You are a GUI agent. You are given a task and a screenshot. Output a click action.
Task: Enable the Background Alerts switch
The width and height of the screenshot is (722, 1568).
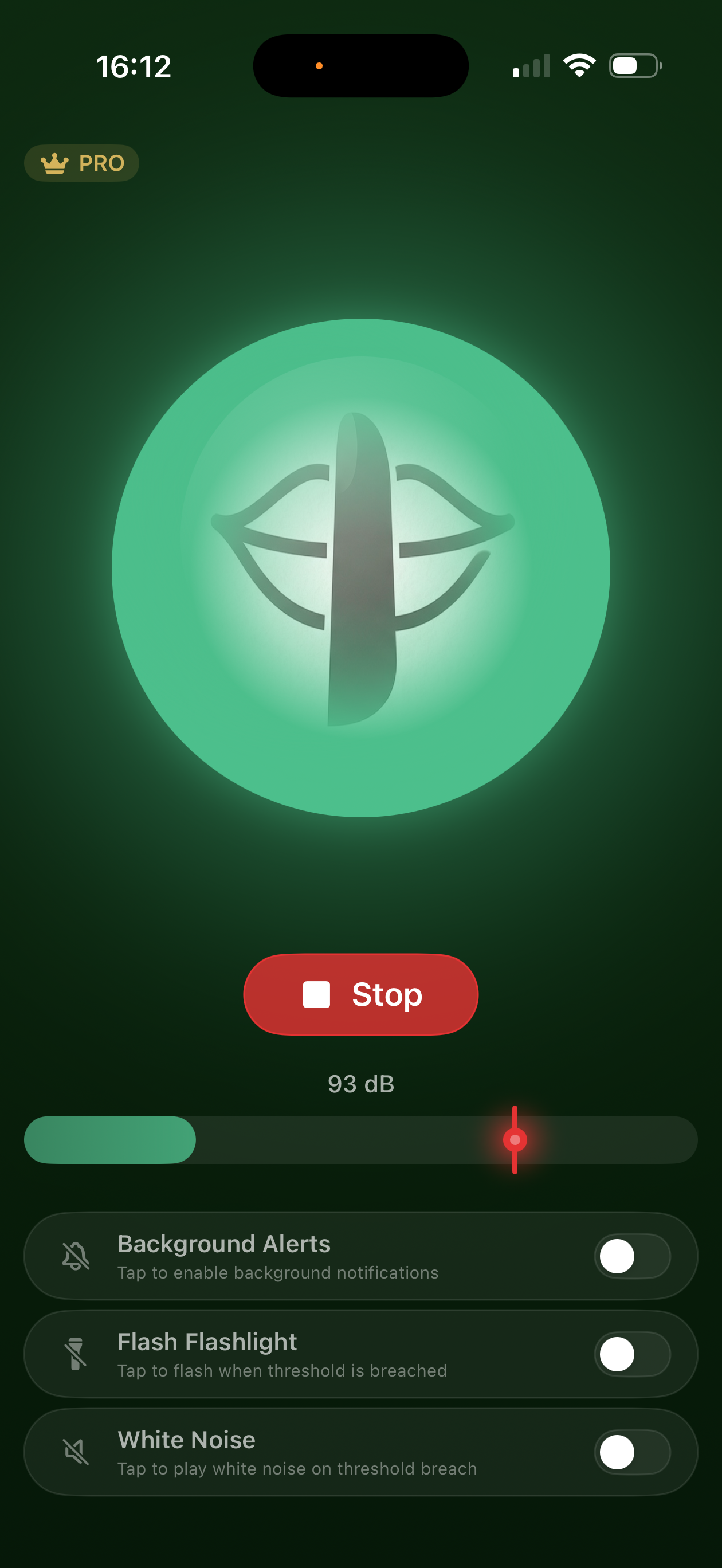(632, 1256)
